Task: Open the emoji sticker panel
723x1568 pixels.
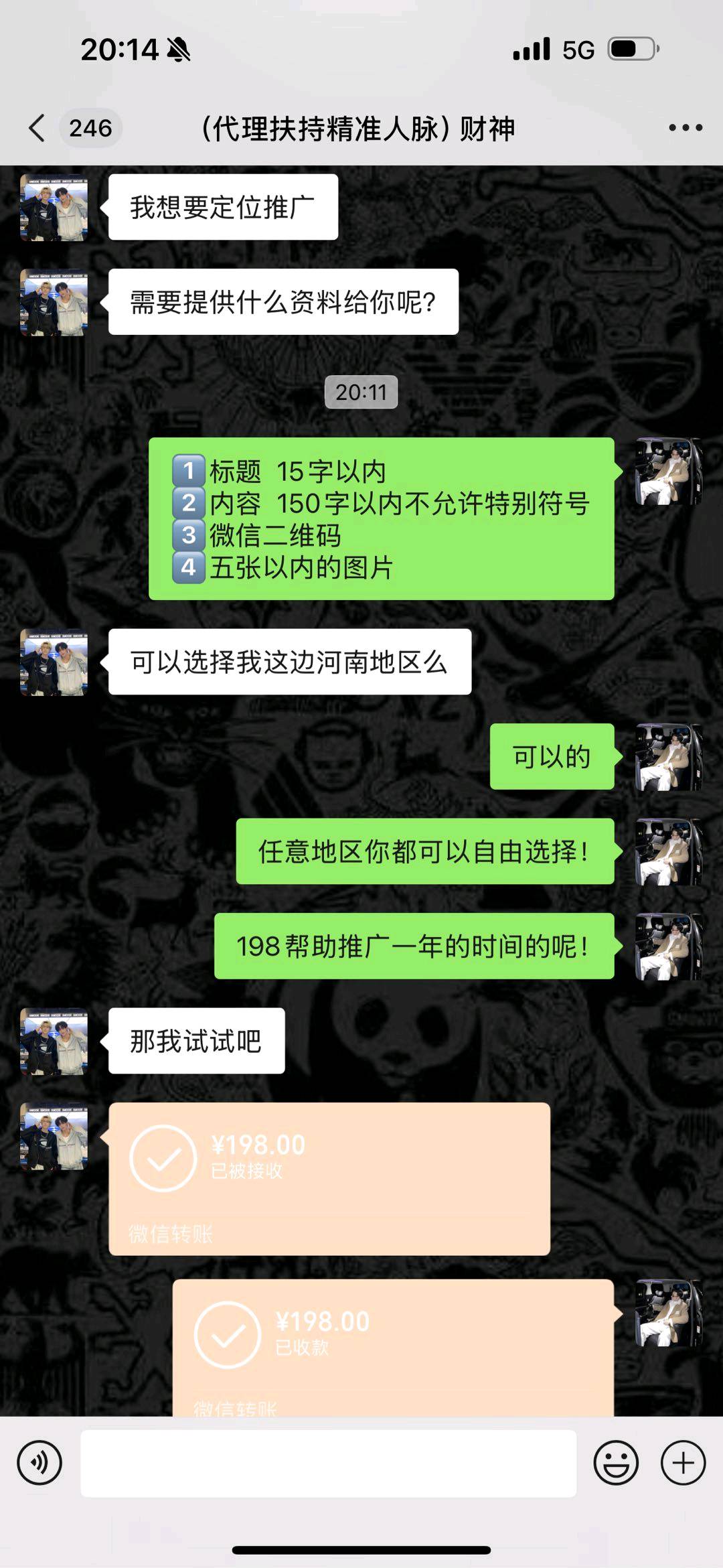Action: pos(615,1463)
